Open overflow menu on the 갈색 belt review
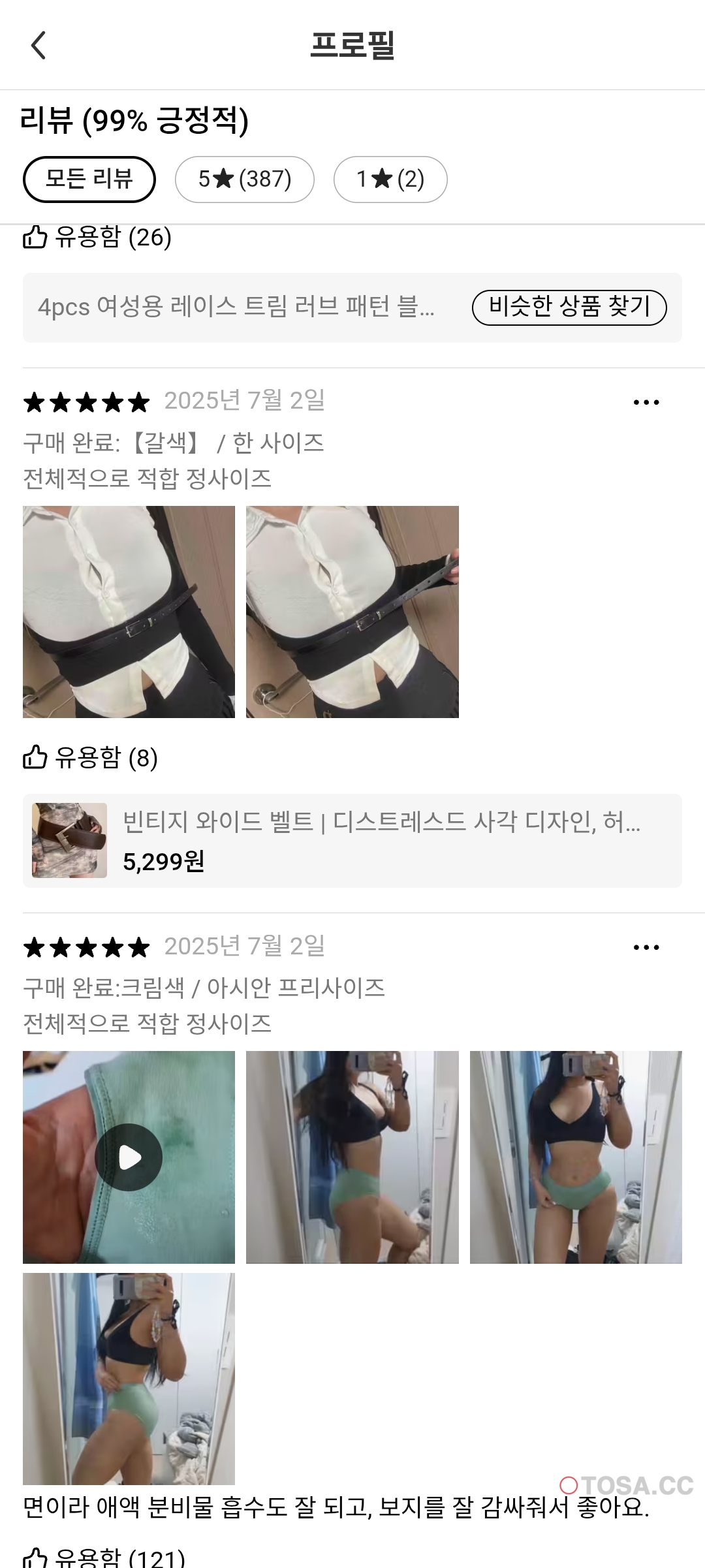Screen dimensions: 705x1568 point(646,402)
